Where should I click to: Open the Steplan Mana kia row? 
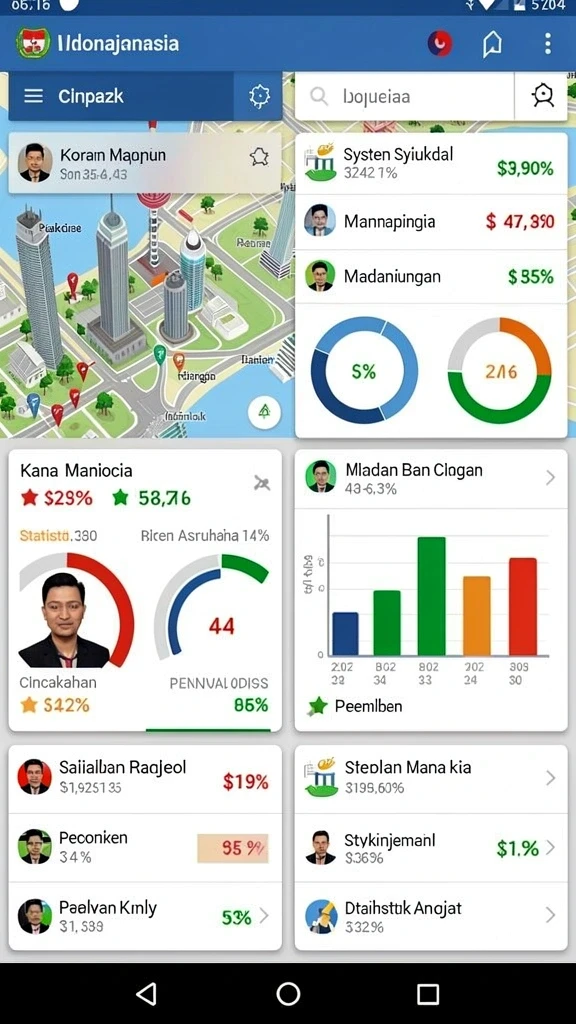[431, 778]
